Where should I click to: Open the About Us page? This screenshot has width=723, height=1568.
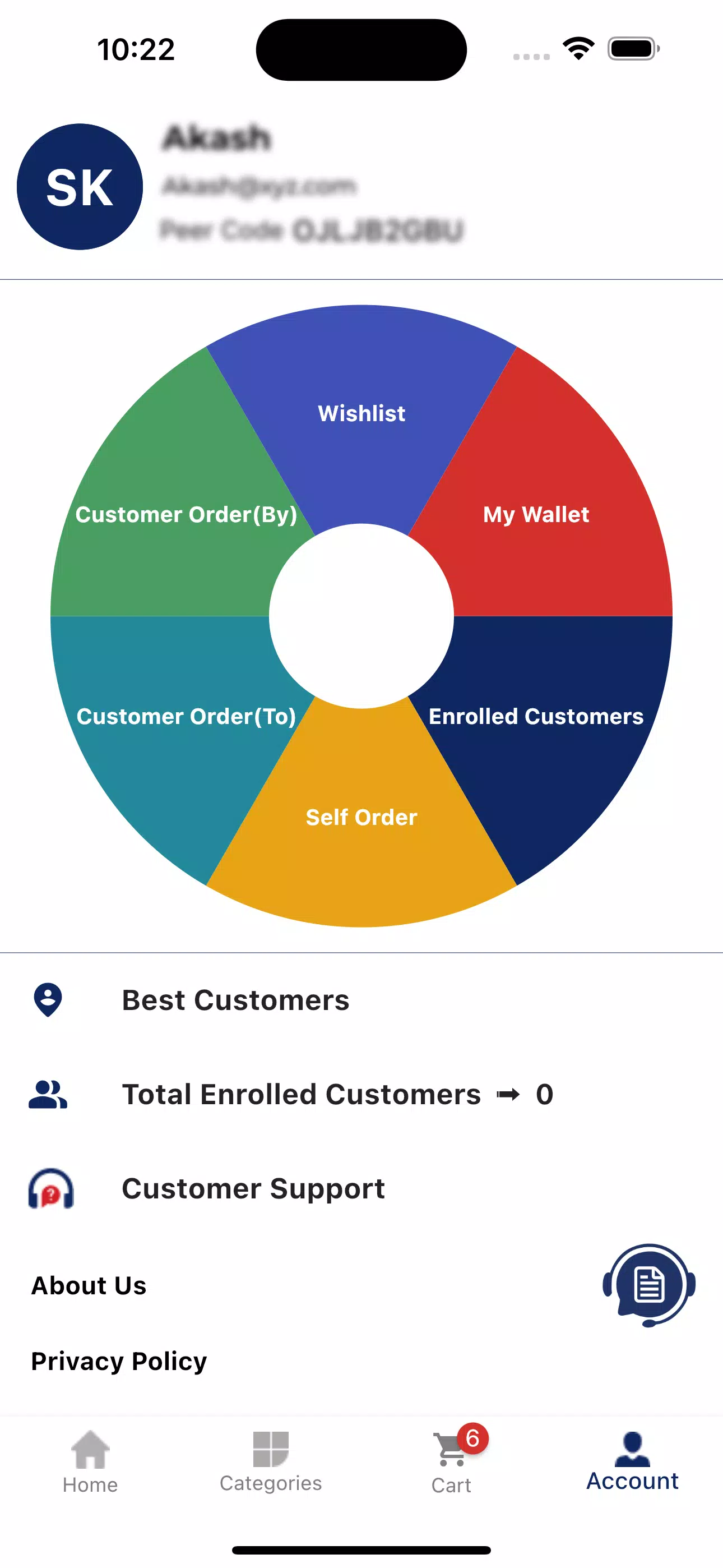[x=89, y=1285]
